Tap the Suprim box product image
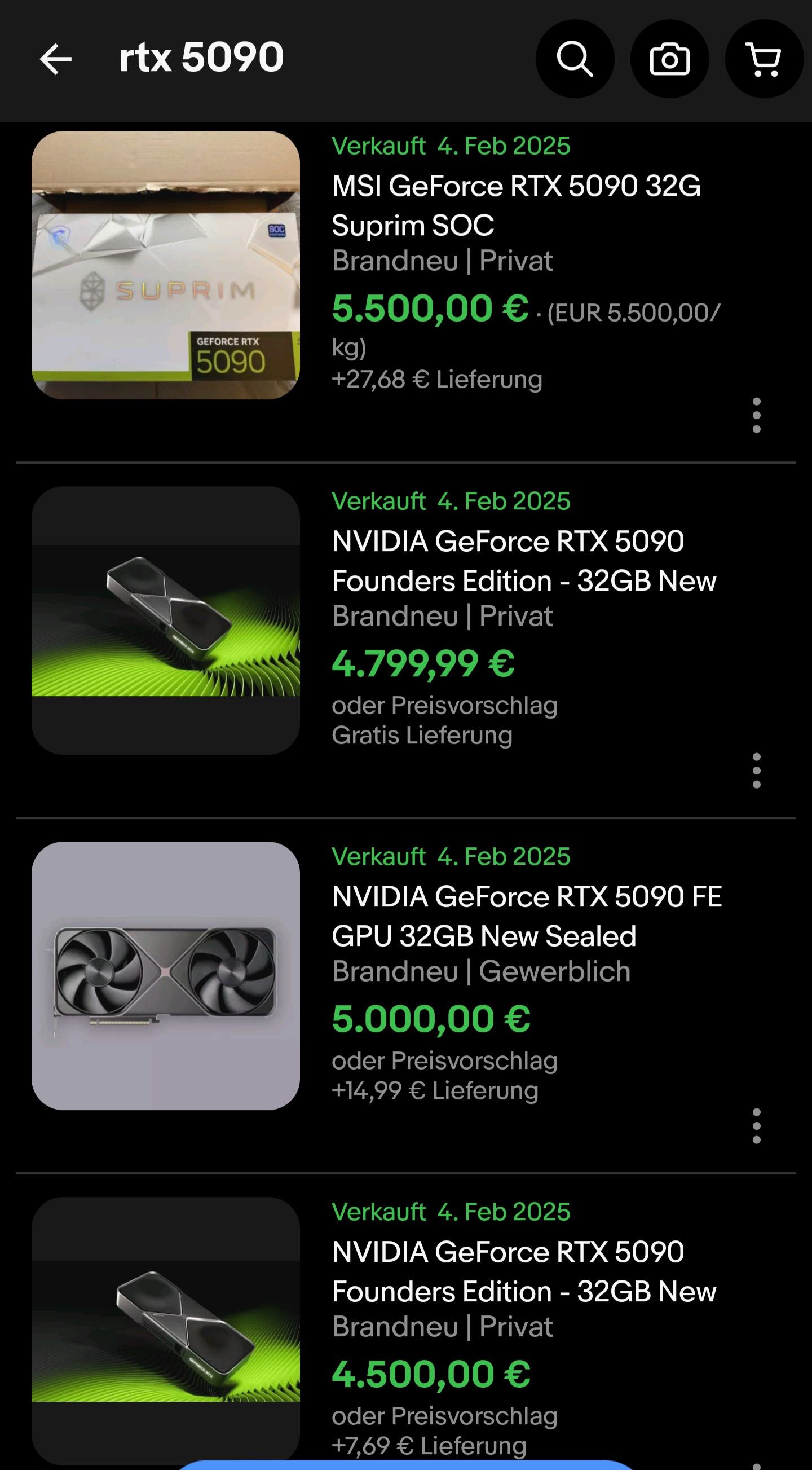 click(x=165, y=265)
